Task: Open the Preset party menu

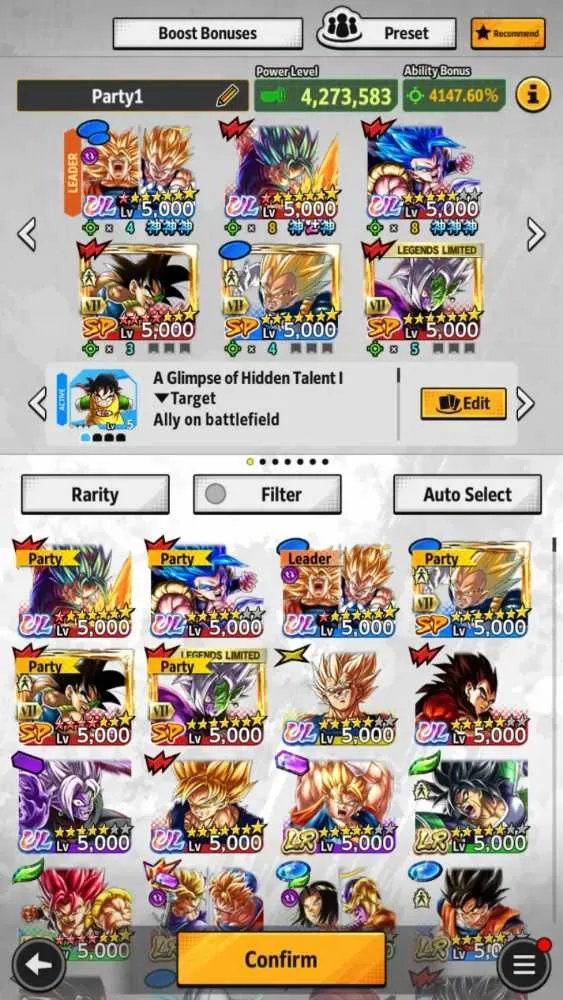Action: click(387, 31)
